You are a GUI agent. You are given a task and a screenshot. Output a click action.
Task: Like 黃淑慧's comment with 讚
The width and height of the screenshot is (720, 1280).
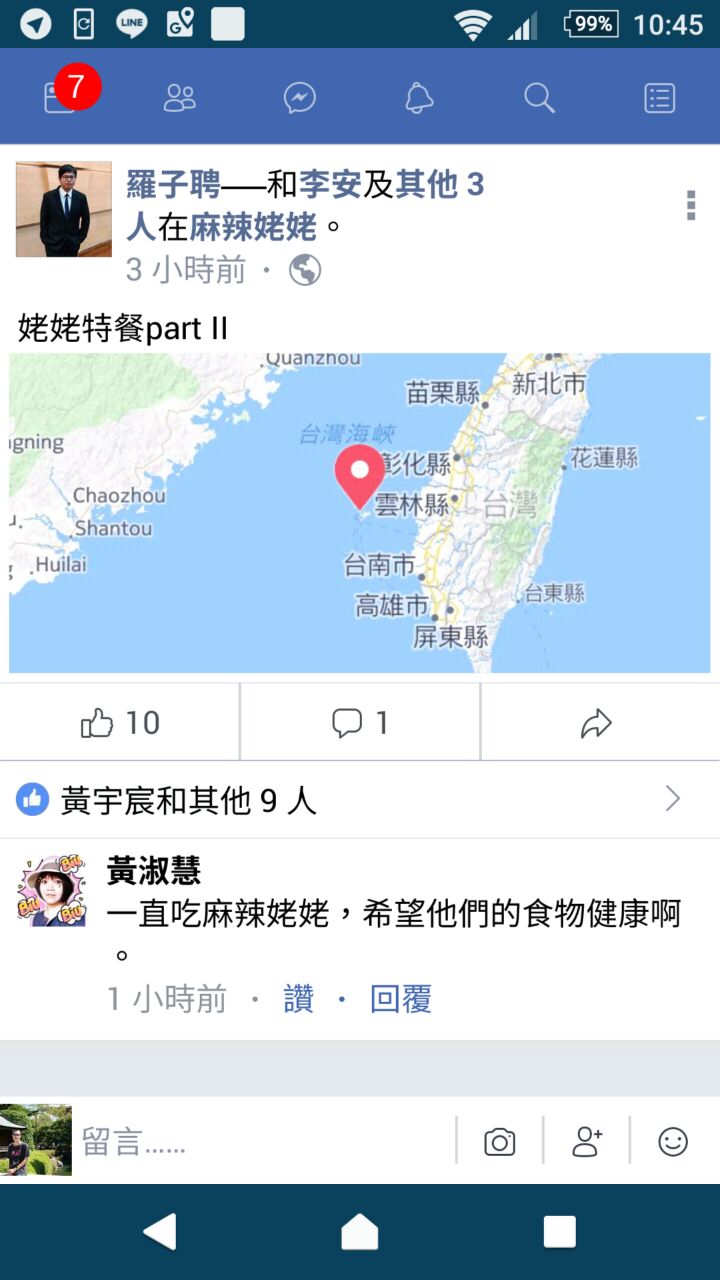(x=298, y=999)
